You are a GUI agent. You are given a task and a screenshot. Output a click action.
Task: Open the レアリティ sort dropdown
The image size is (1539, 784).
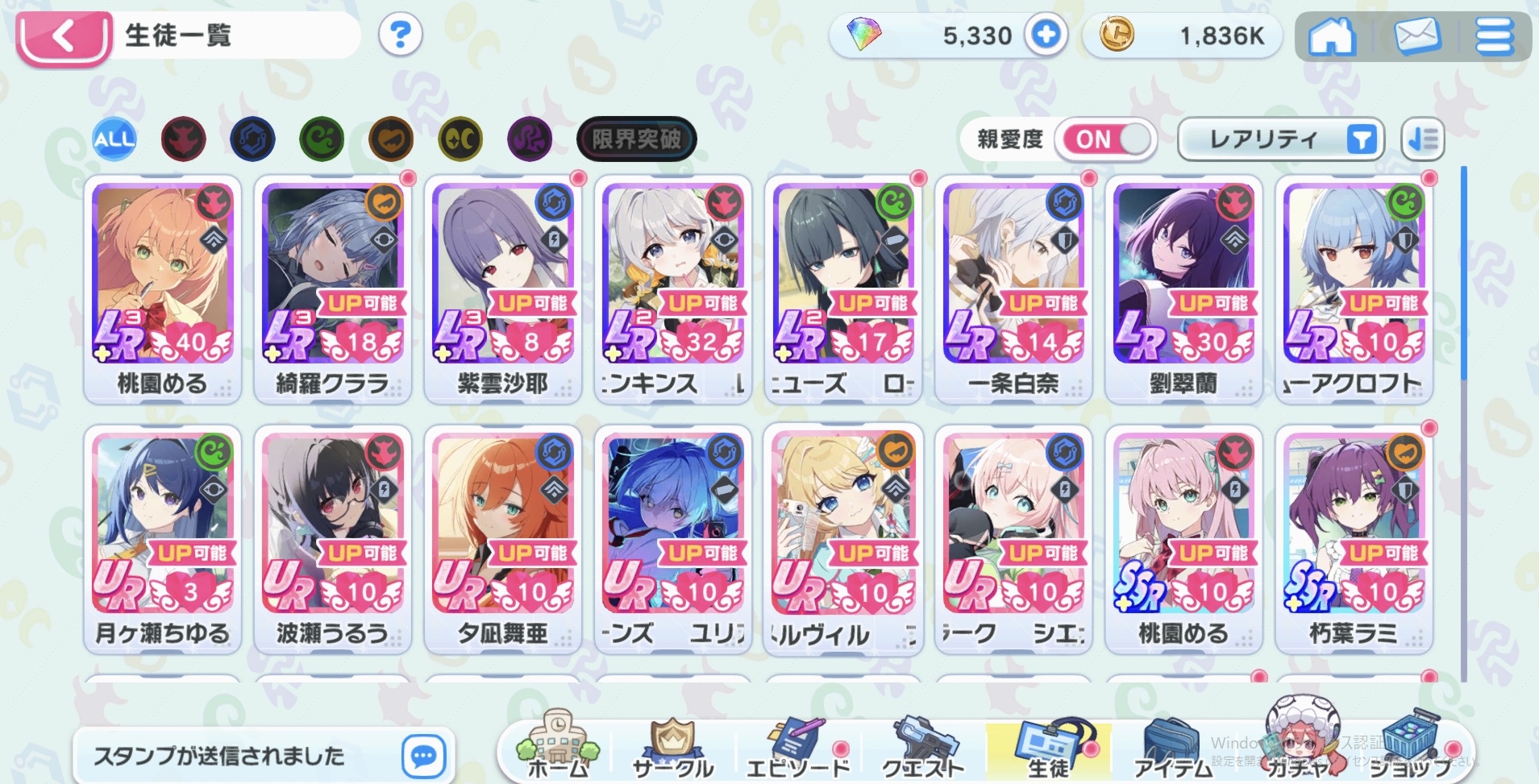coord(1280,139)
